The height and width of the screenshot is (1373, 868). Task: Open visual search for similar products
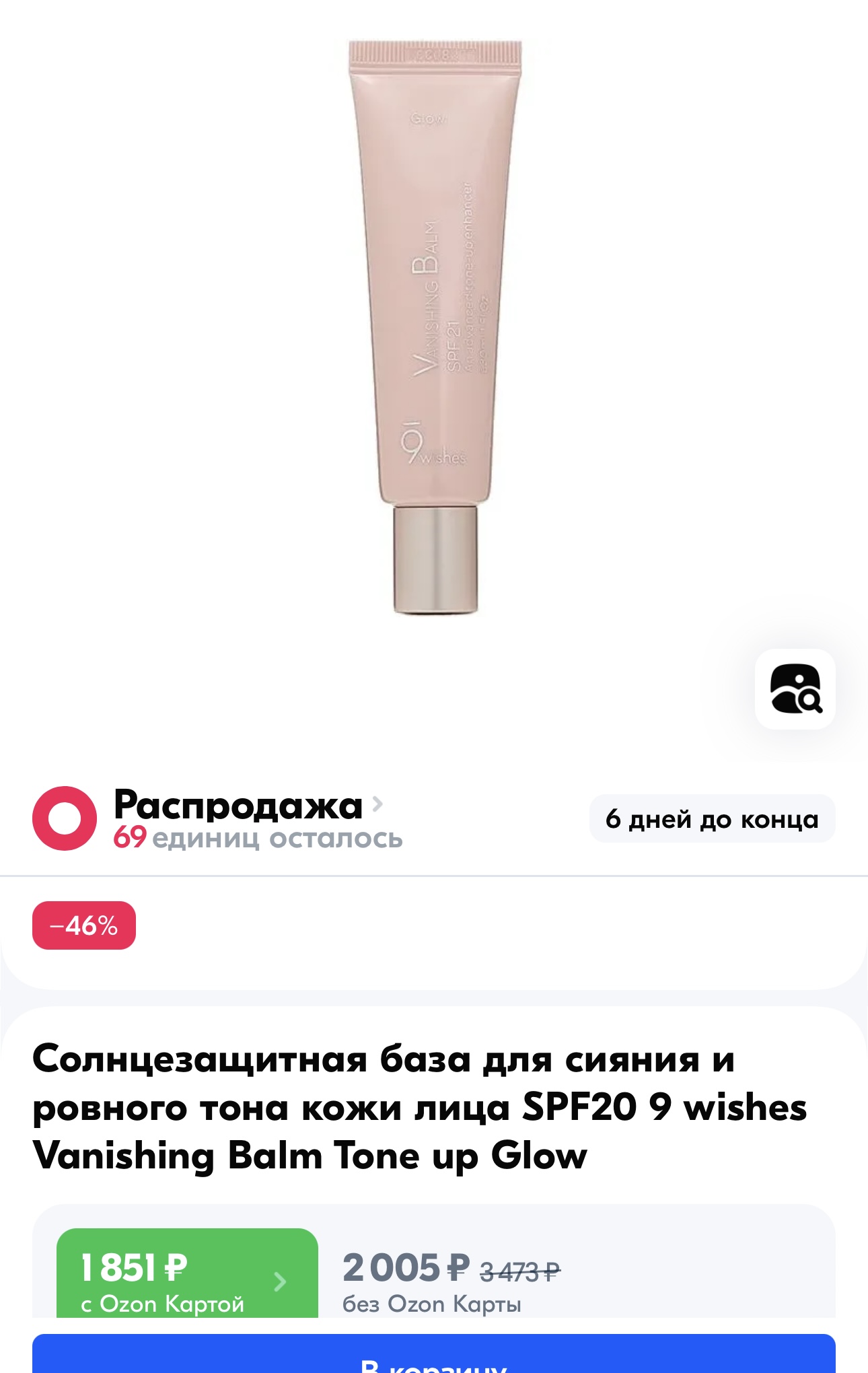point(795,689)
